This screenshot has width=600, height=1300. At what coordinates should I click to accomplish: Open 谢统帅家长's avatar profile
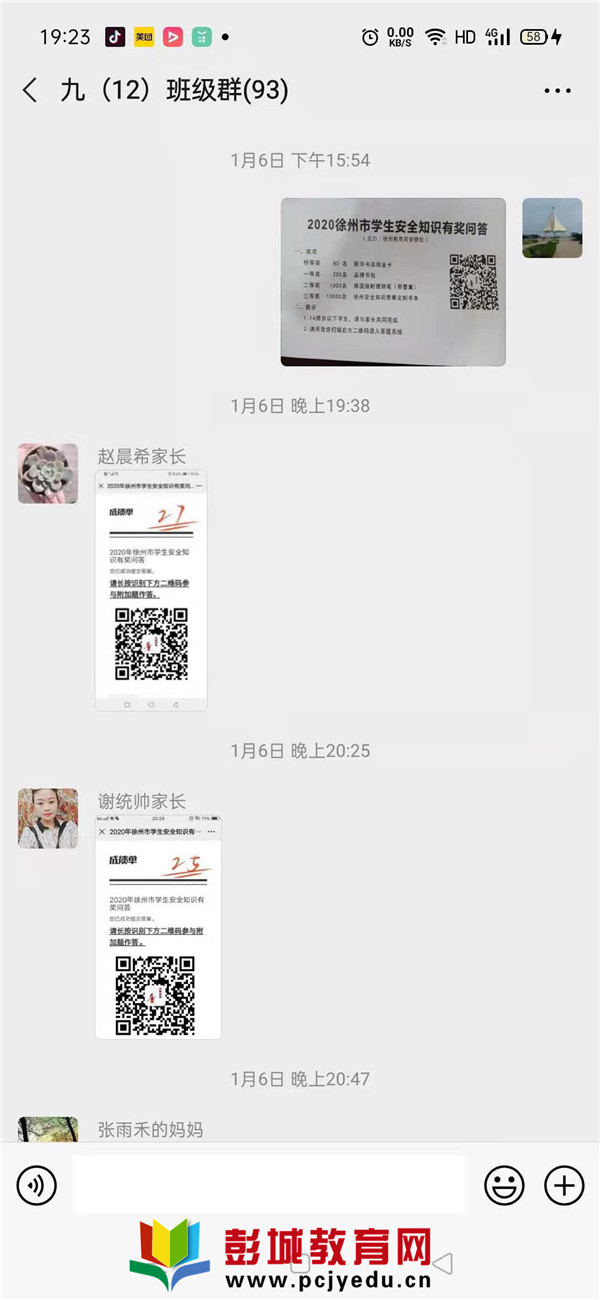[48, 818]
